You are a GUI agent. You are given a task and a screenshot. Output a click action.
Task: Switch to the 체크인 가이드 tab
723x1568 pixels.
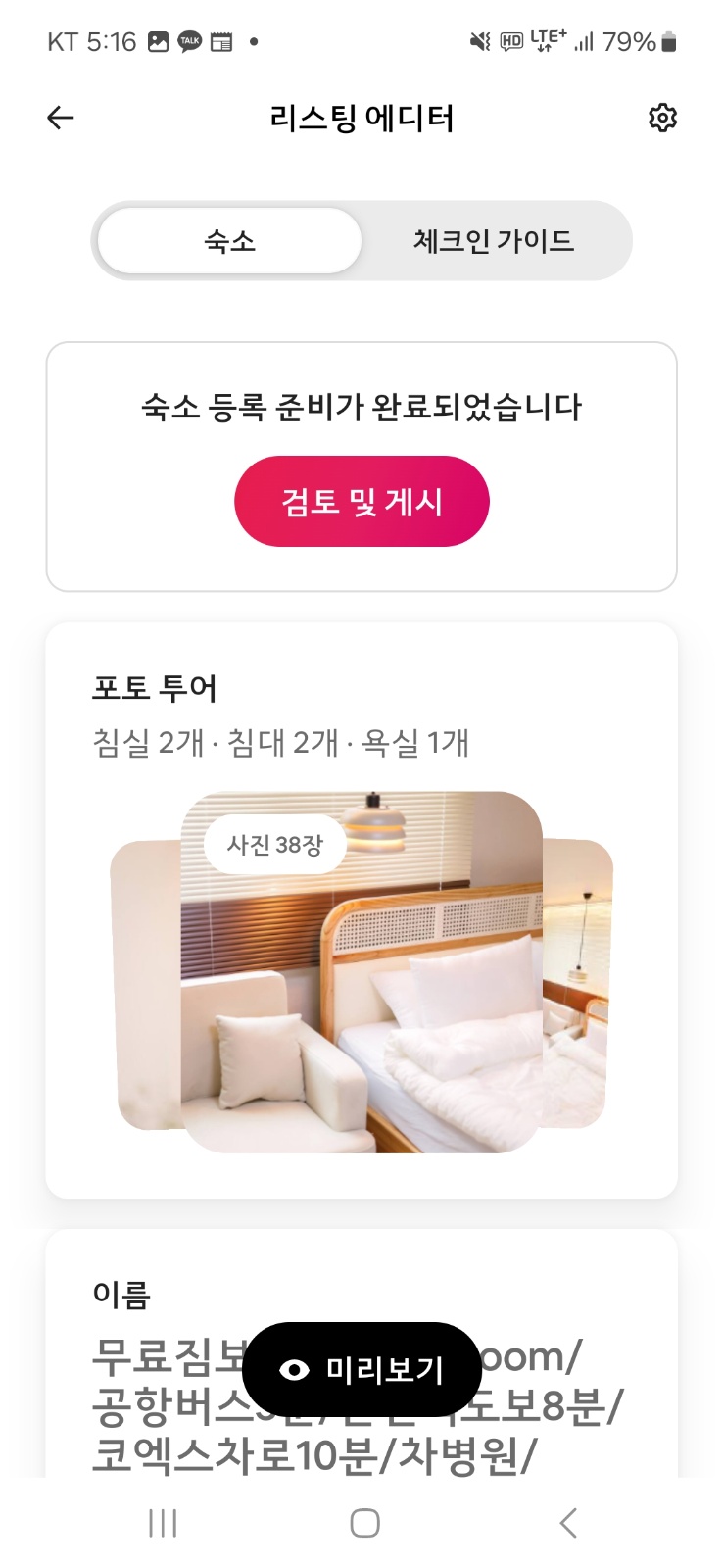coord(493,240)
